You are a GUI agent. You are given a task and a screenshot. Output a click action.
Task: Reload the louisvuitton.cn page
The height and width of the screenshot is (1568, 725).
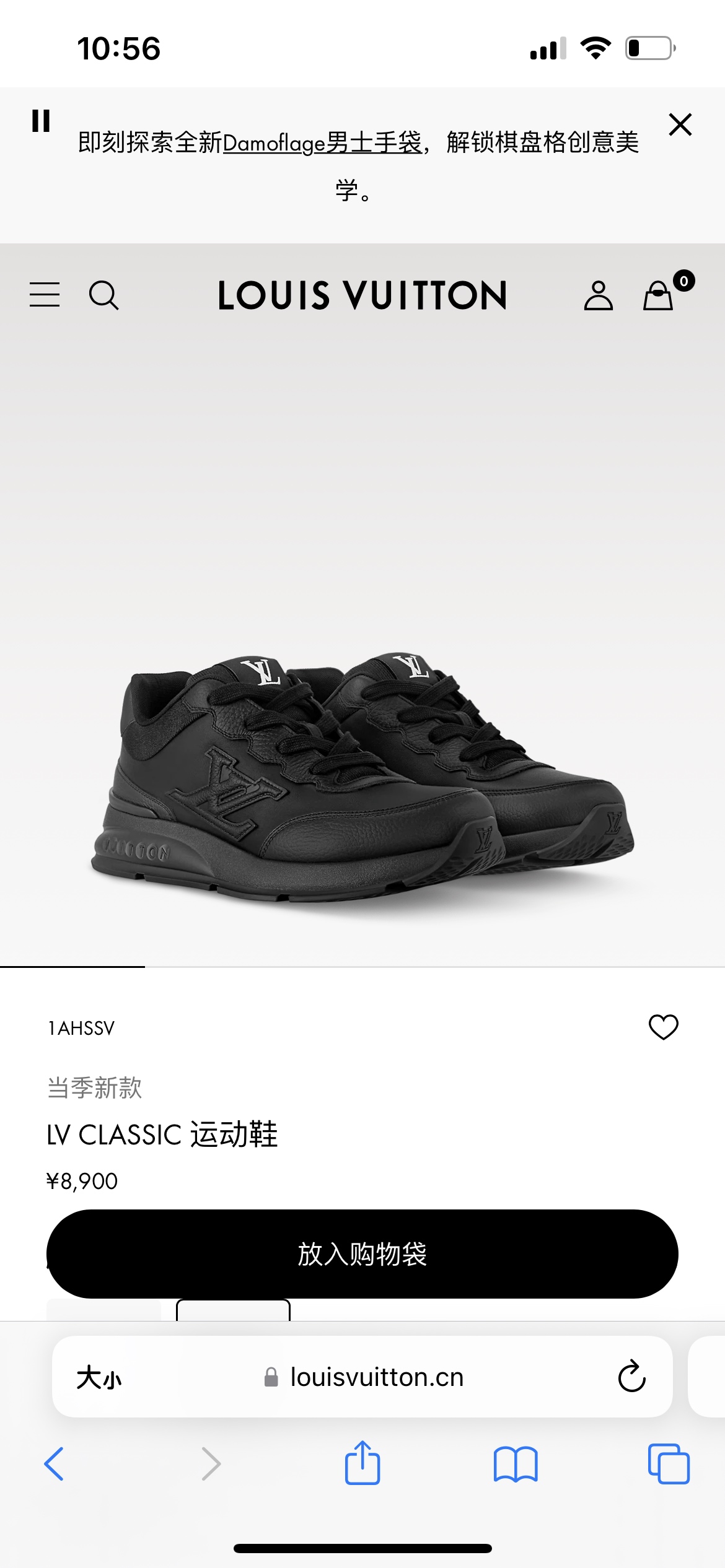pos(631,1377)
